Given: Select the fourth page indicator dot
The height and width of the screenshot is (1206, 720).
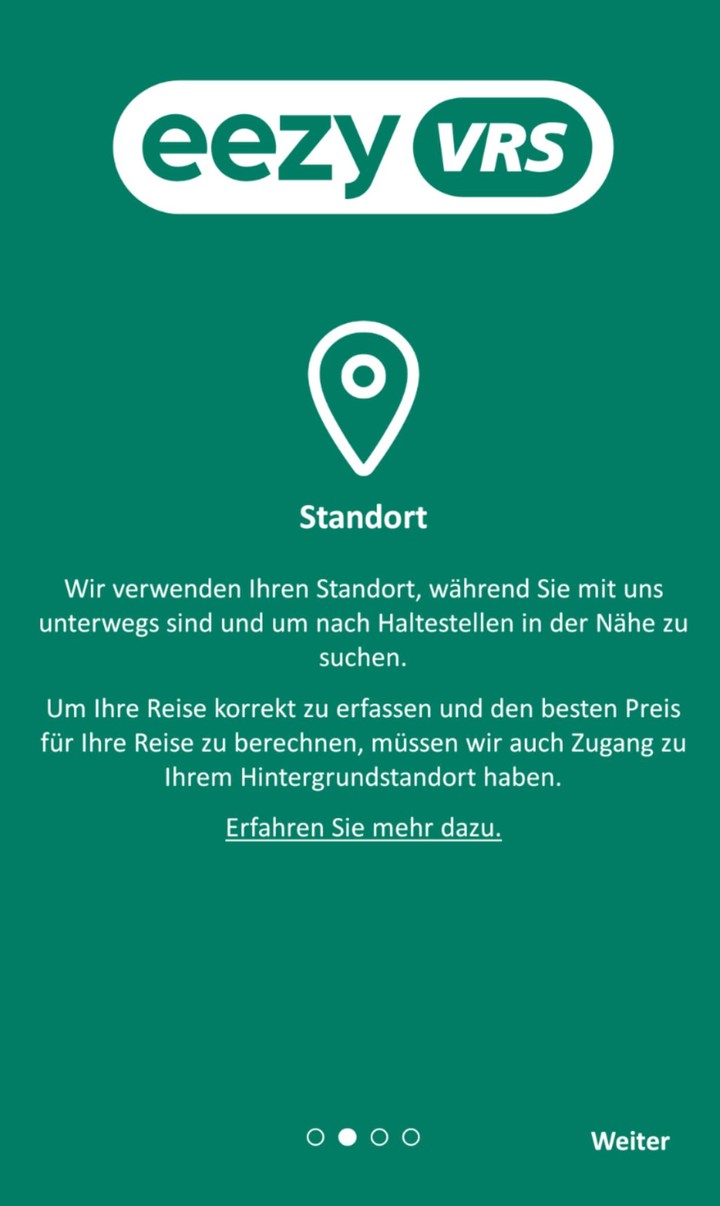Looking at the screenshot, I should pos(411,1137).
